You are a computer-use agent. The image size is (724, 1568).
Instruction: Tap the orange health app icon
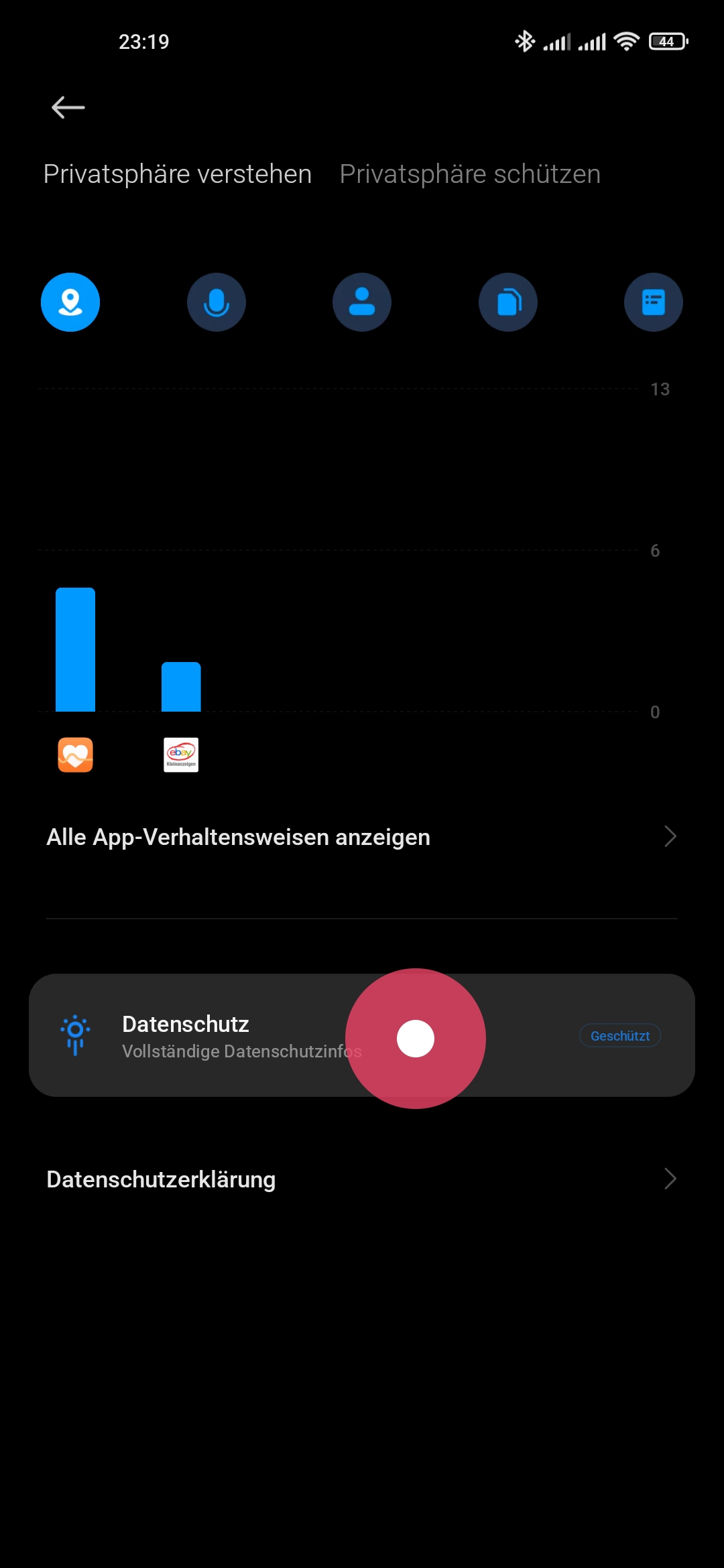pos(75,755)
